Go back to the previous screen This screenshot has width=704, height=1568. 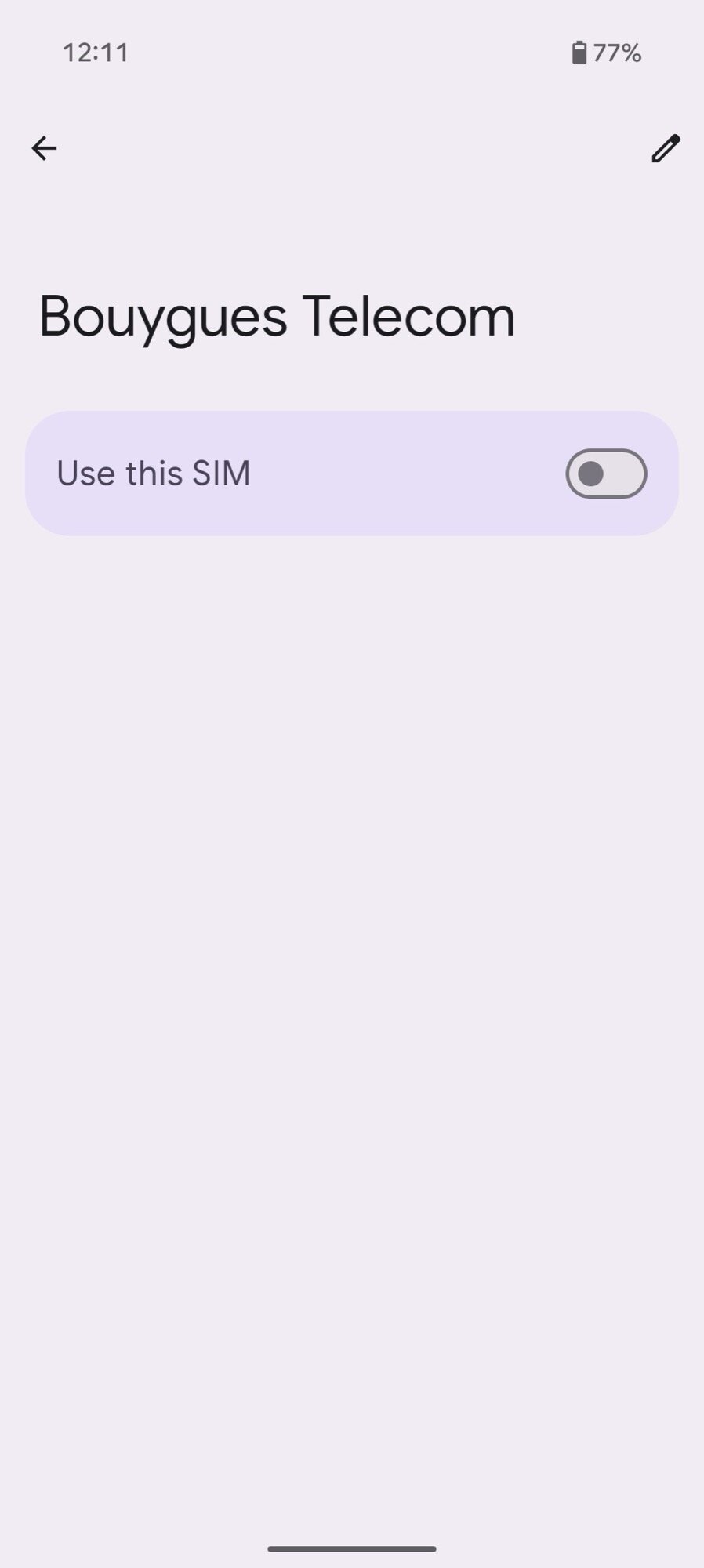pos(44,148)
